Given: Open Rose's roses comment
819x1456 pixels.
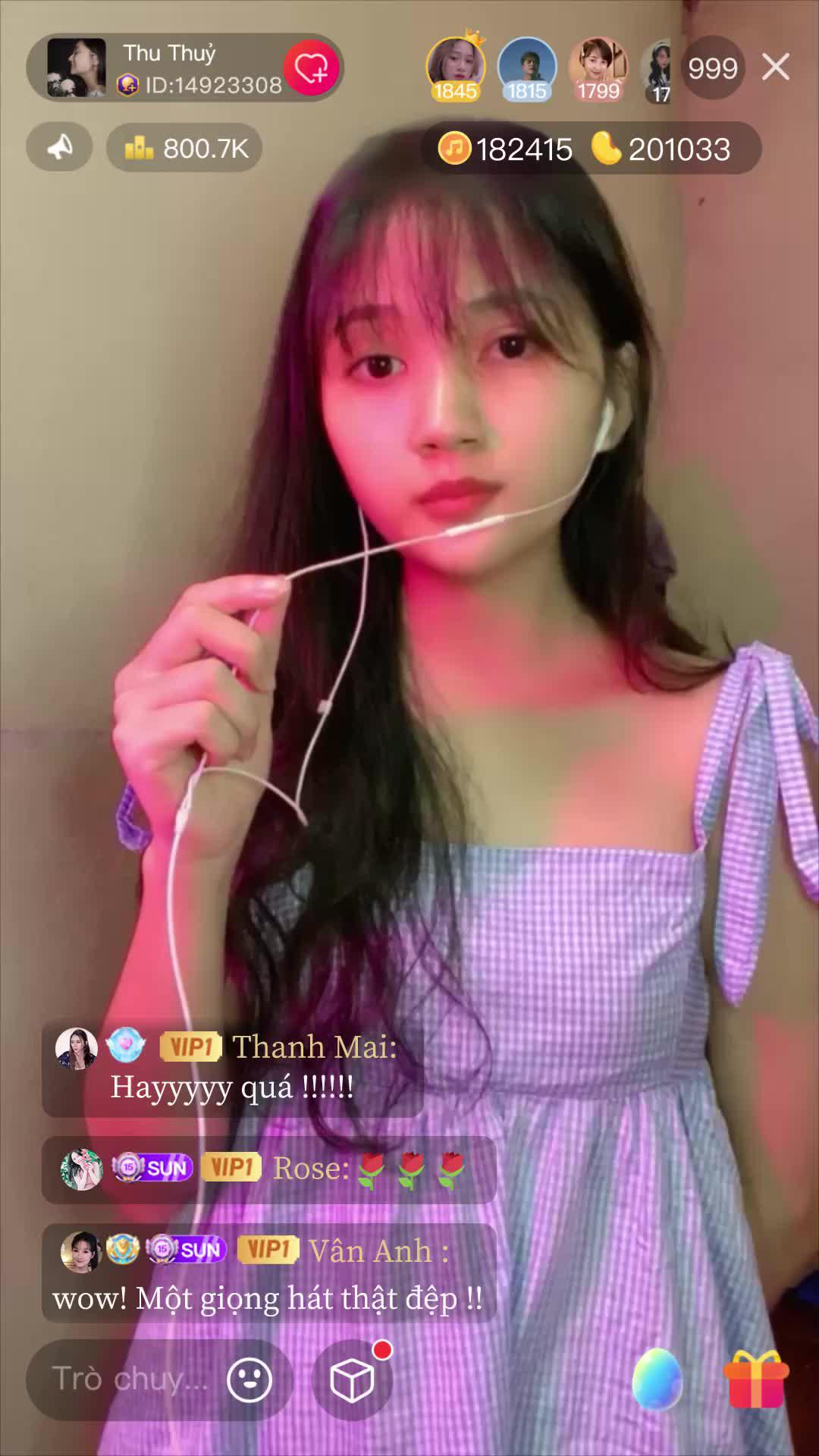Looking at the screenshot, I should pyautogui.click(x=268, y=1169).
